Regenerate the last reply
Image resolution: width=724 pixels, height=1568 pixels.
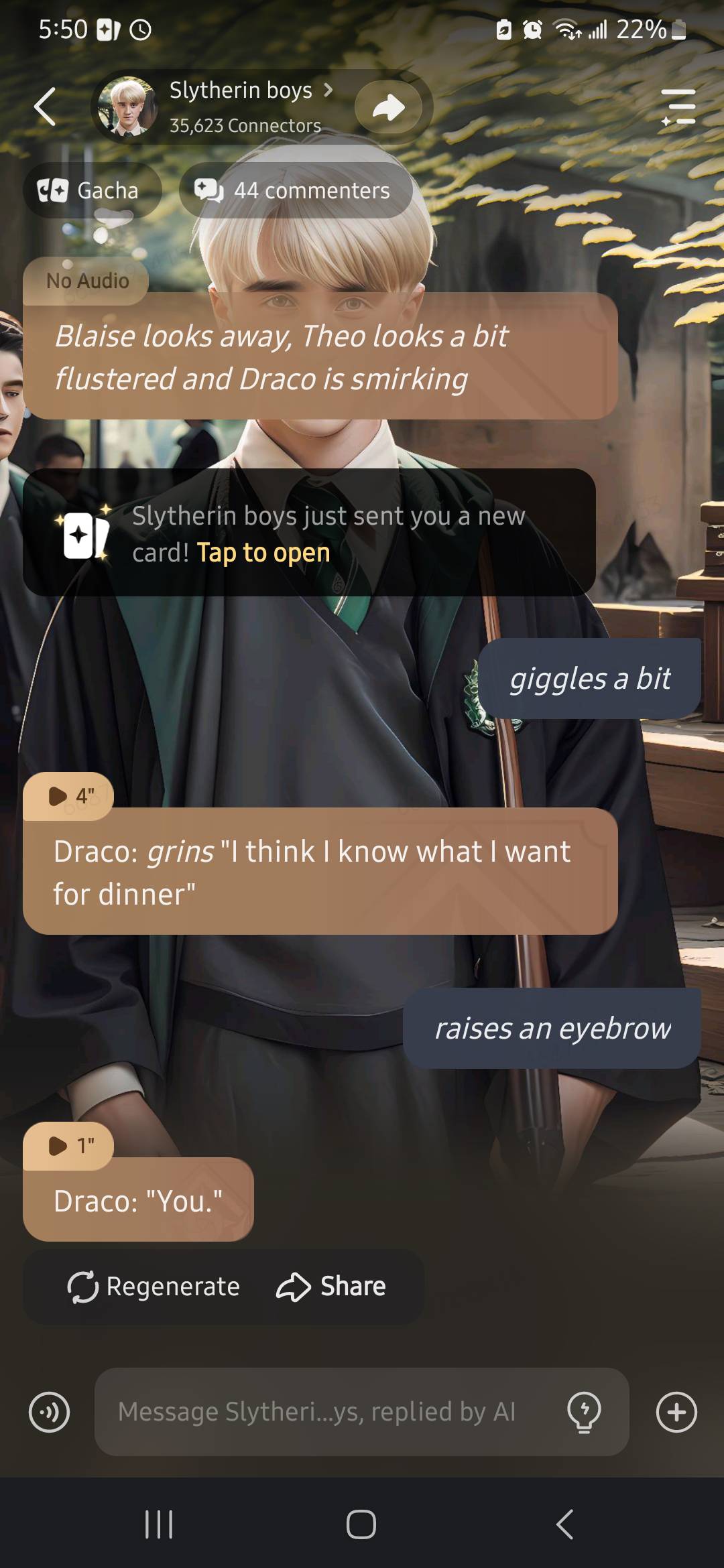pyautogui.click(x=154, y=1287)
